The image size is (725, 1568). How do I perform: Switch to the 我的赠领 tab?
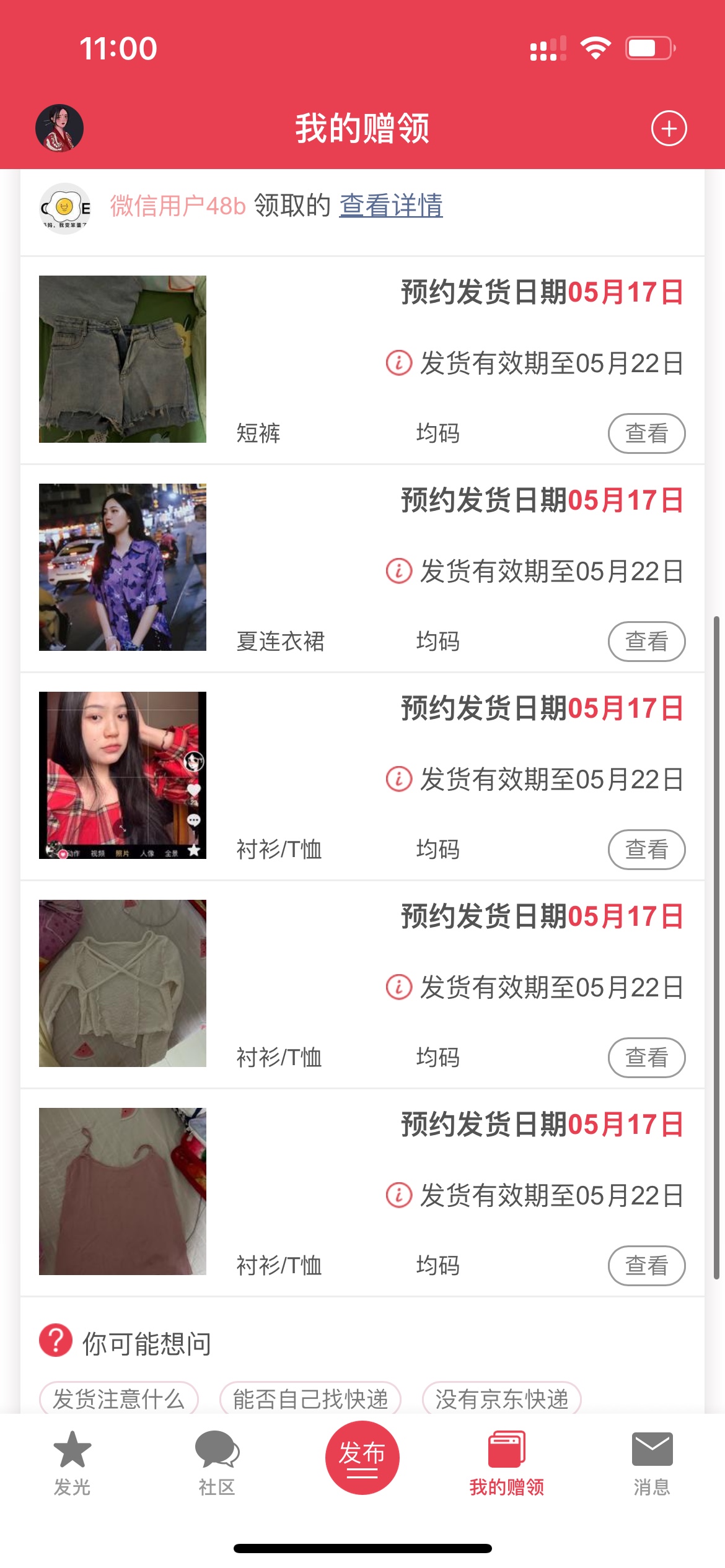507,1463
